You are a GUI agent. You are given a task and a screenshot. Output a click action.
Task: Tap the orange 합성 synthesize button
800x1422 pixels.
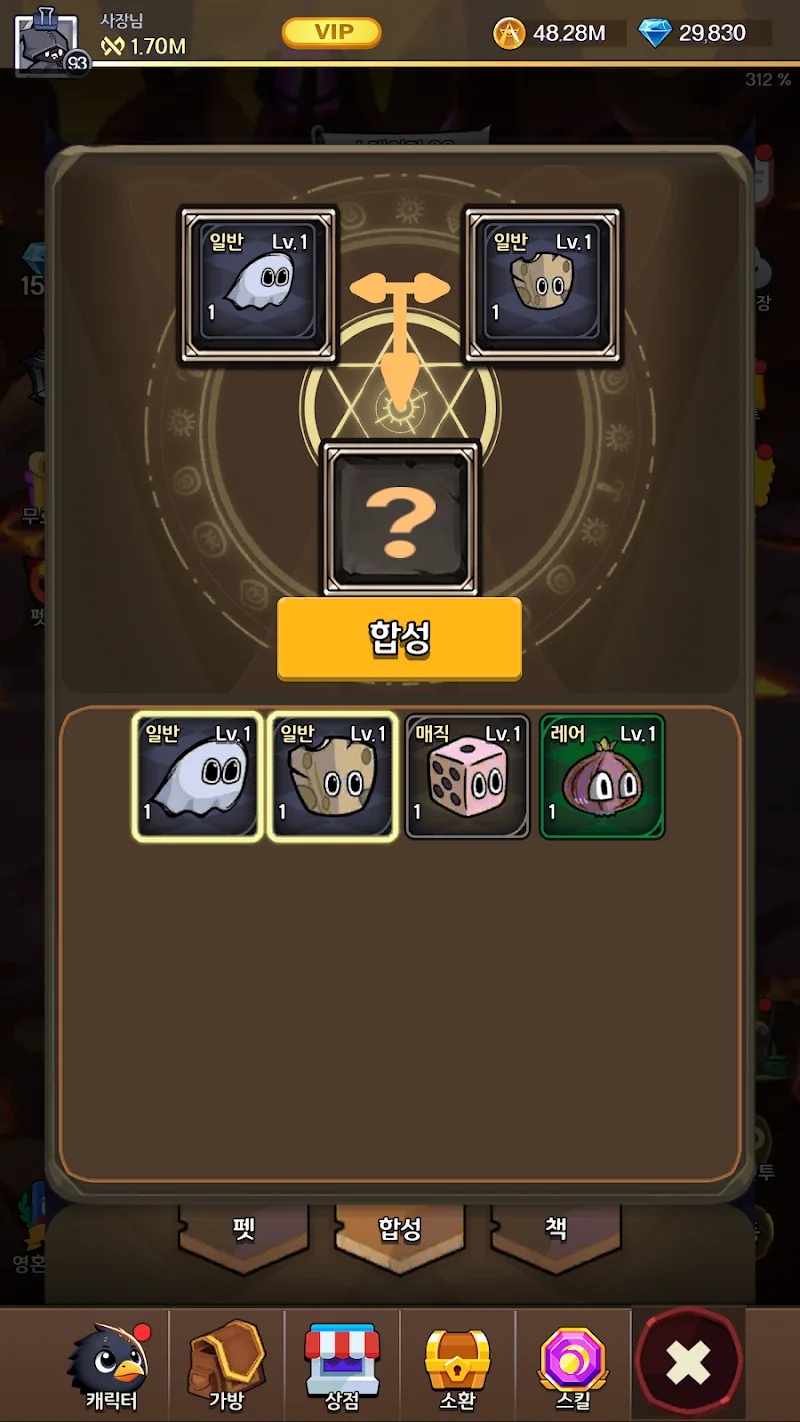pyautogui.click(x=399, y=639)
